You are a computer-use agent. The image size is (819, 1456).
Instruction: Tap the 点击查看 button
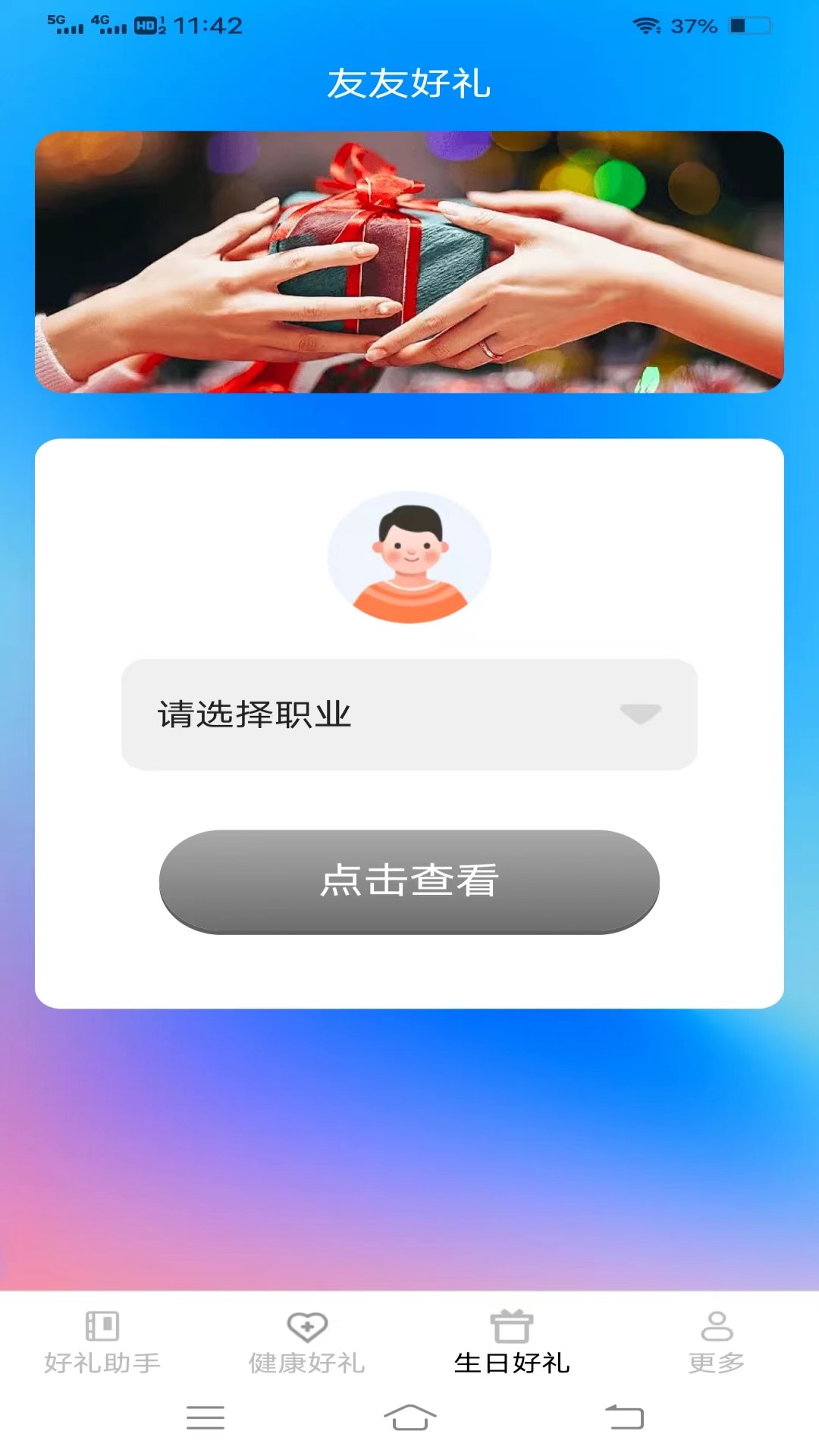409,881
